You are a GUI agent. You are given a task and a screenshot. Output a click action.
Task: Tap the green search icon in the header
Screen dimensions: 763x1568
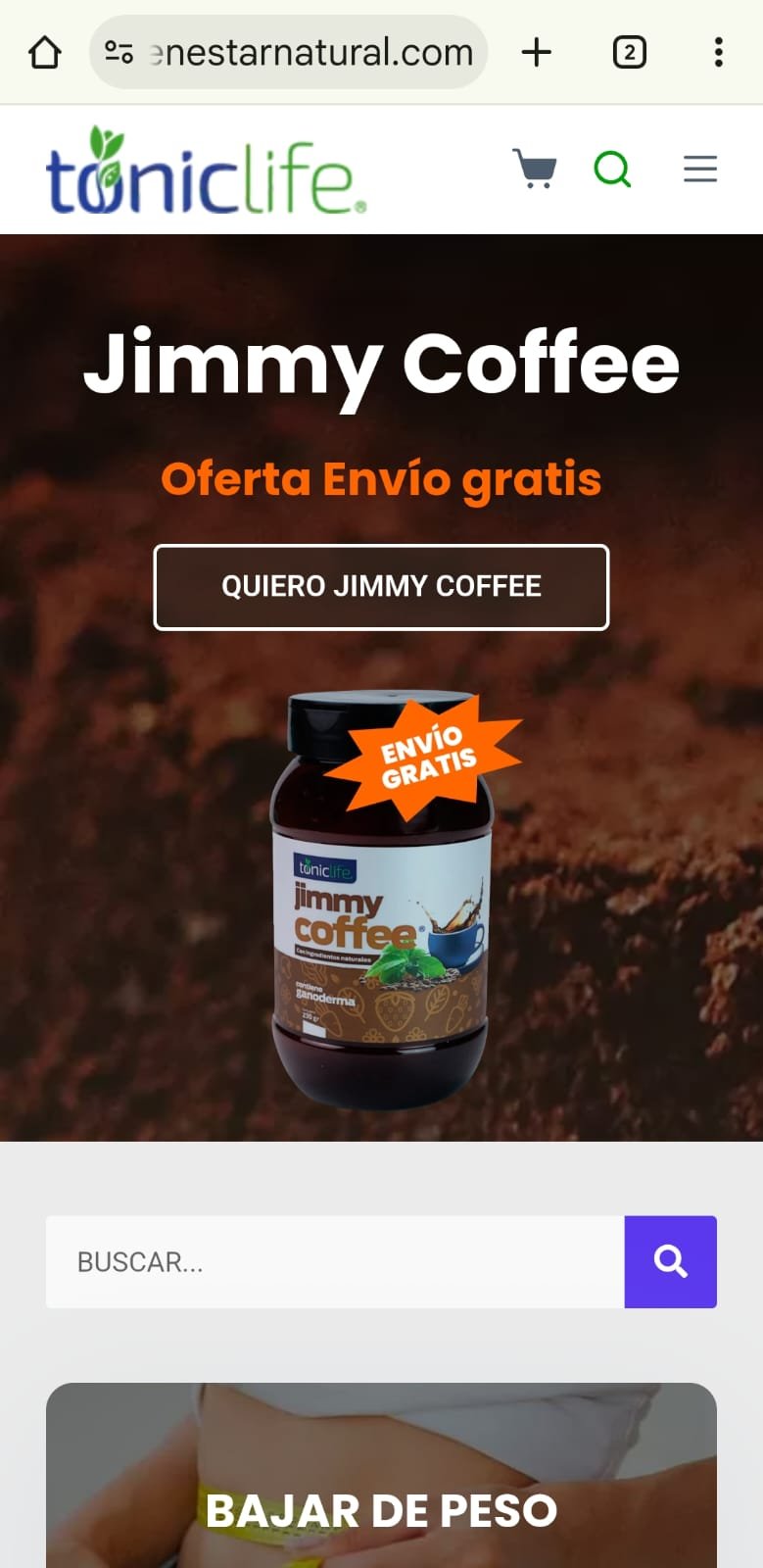613,169
